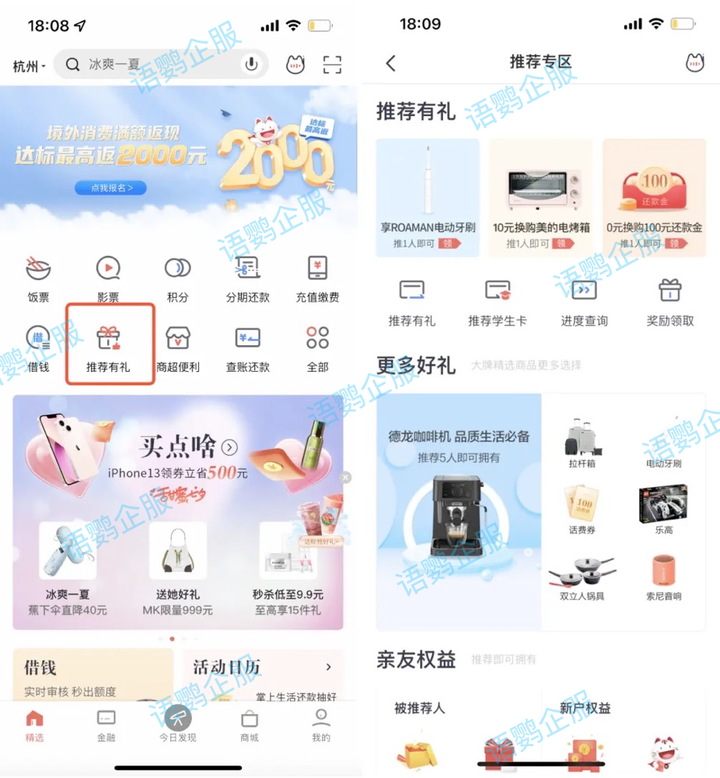Open 分期还款

pyautogui.click(x=247, y=278)
